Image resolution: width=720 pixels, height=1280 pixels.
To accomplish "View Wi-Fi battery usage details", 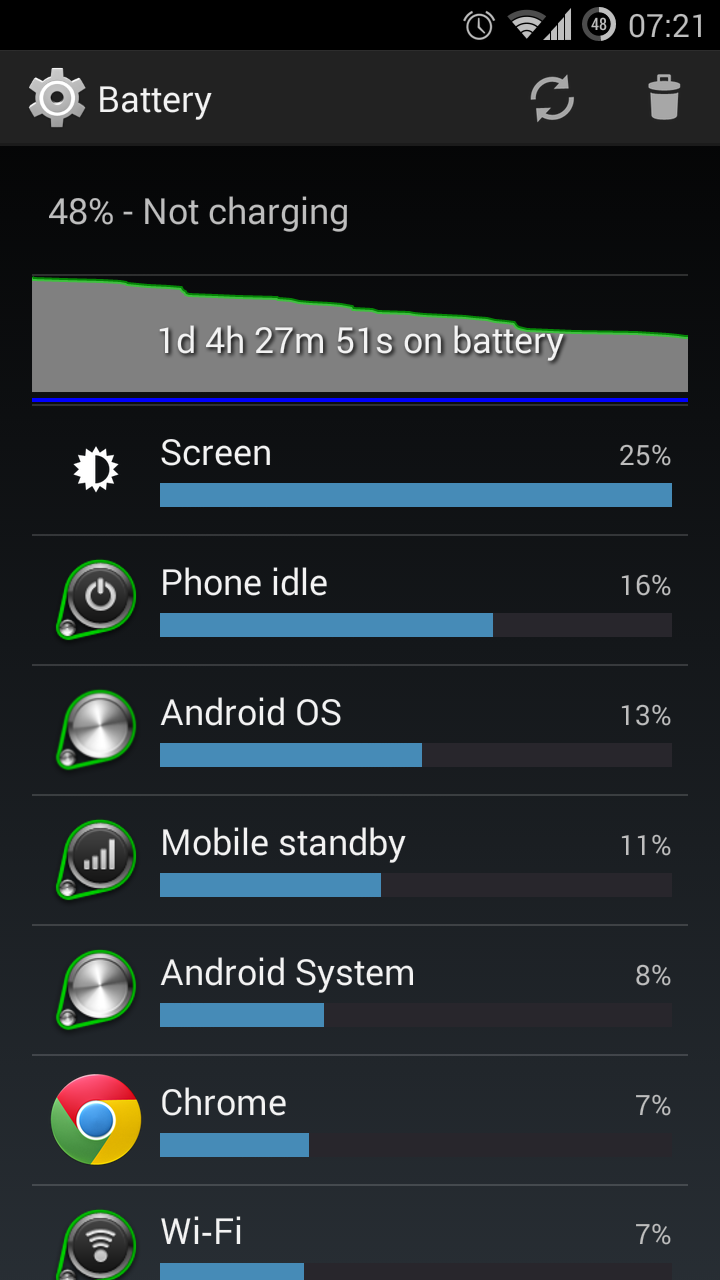I will 360,1233.
